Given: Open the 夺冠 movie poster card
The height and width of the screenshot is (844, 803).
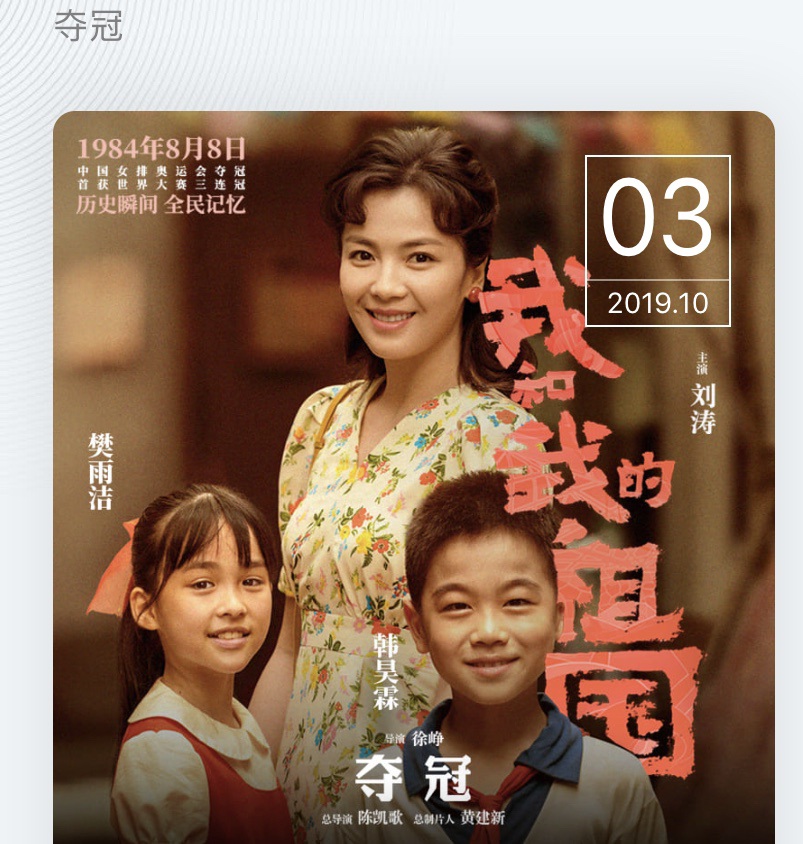Looking at the screenshot, I should point(413,480).
